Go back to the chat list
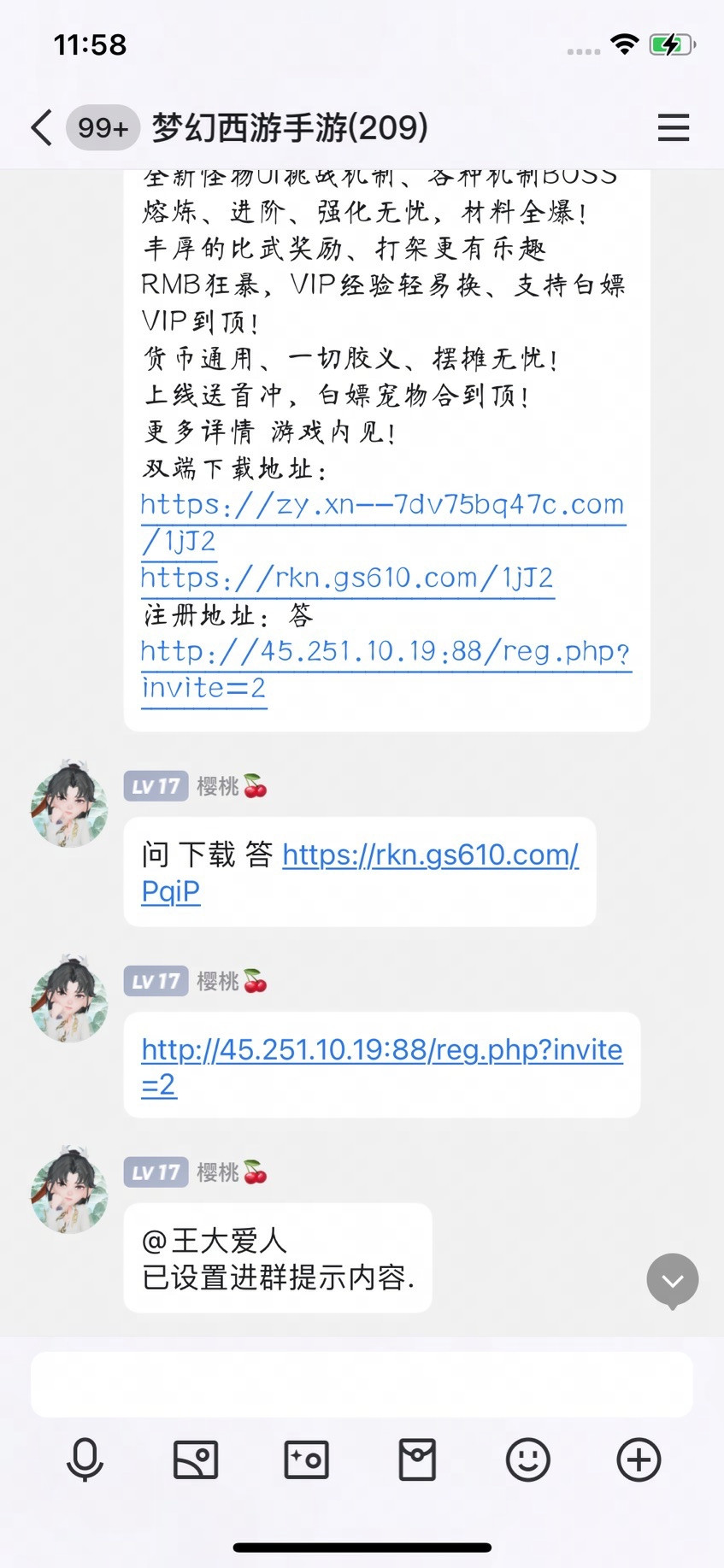 coord(41,128)
